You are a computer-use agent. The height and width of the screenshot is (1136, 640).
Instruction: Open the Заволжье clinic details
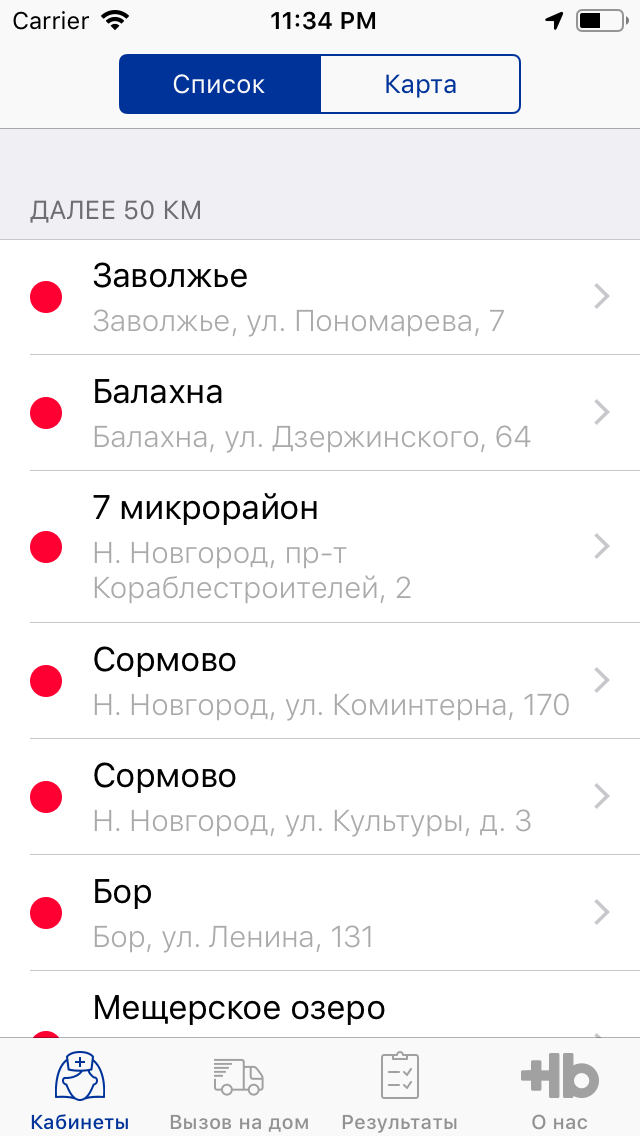[320, 297]
